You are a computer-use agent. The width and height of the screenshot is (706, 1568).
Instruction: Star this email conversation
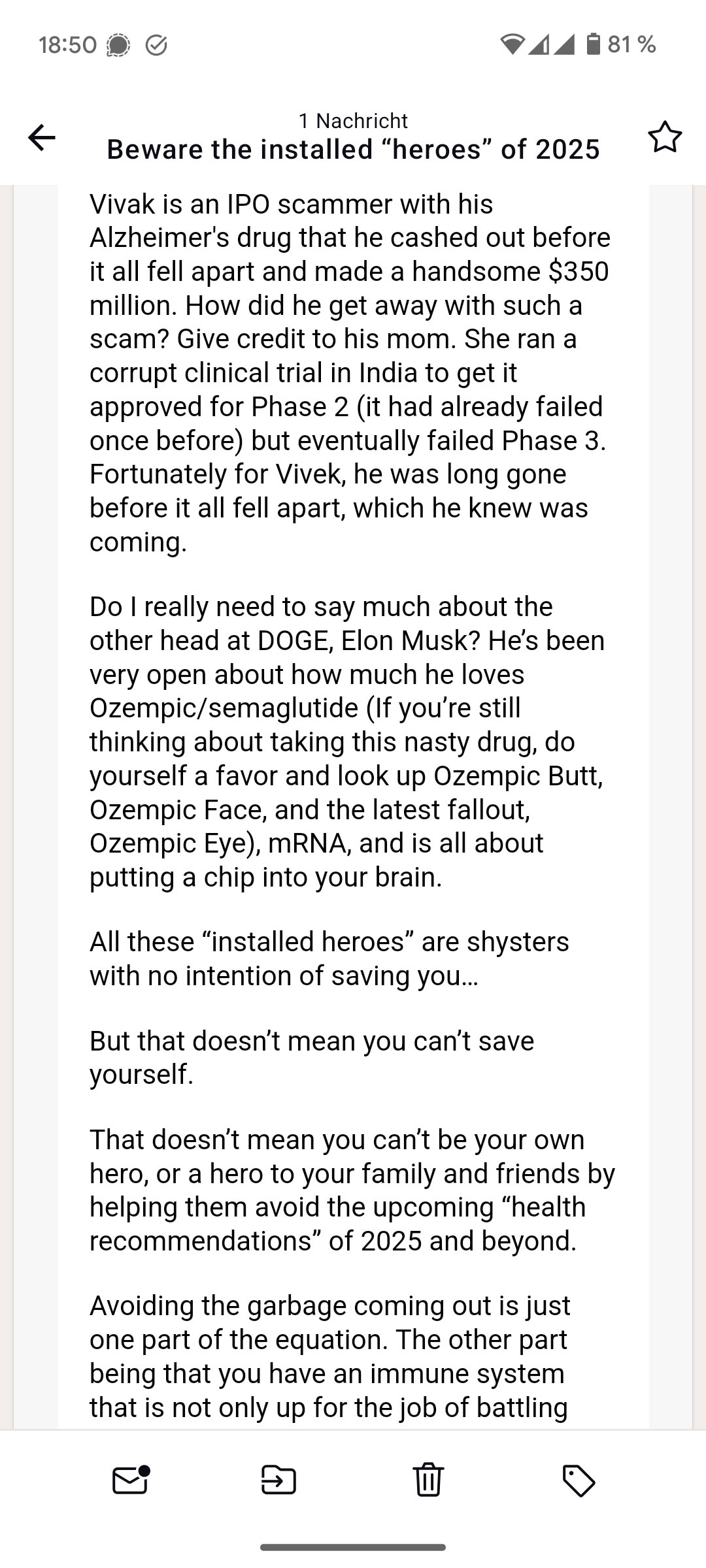(x=665, y=137)
